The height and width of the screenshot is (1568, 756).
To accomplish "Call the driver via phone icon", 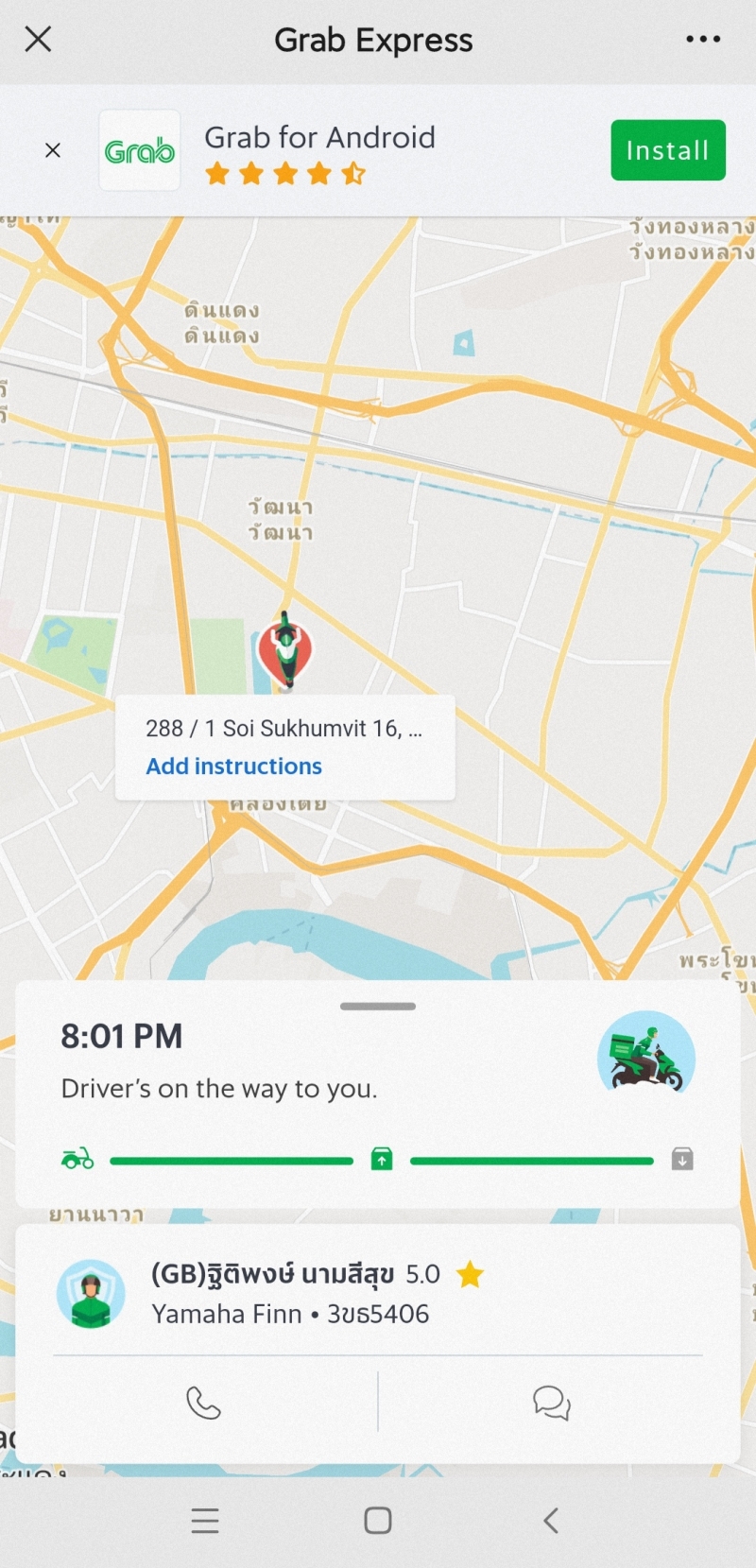I will 203,1403.
